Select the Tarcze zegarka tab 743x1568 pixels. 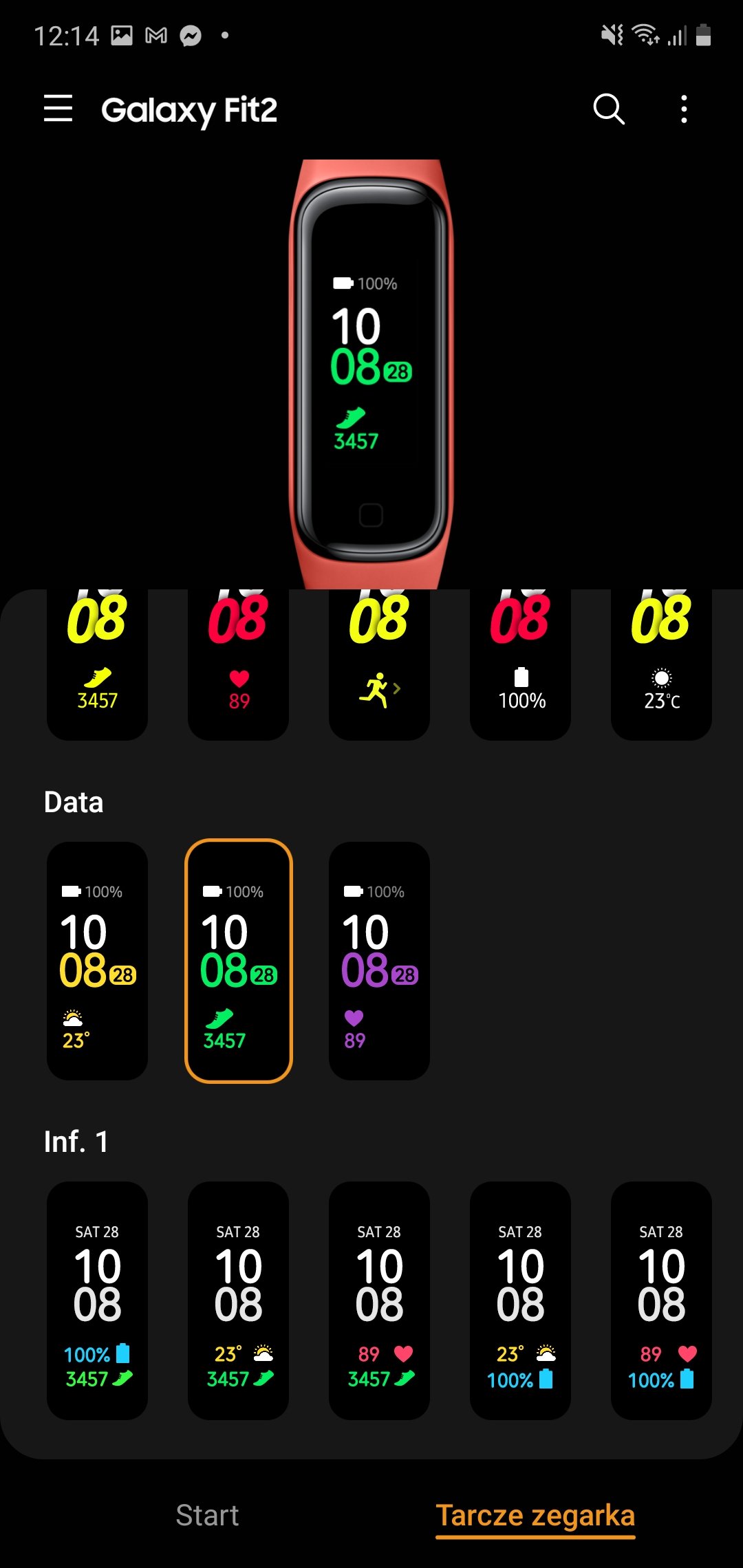[x=535, y=1515]
